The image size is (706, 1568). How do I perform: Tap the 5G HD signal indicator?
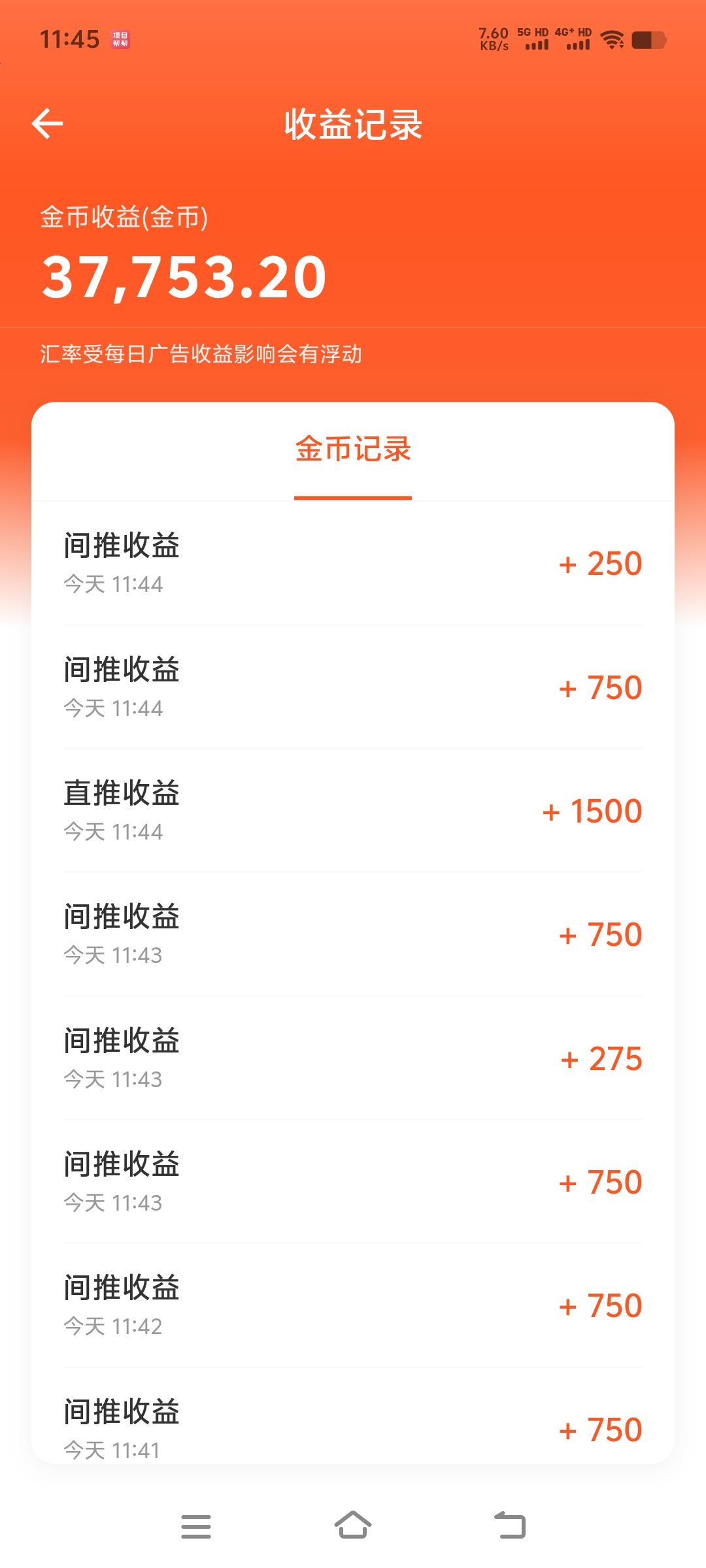tap(533, 39)
